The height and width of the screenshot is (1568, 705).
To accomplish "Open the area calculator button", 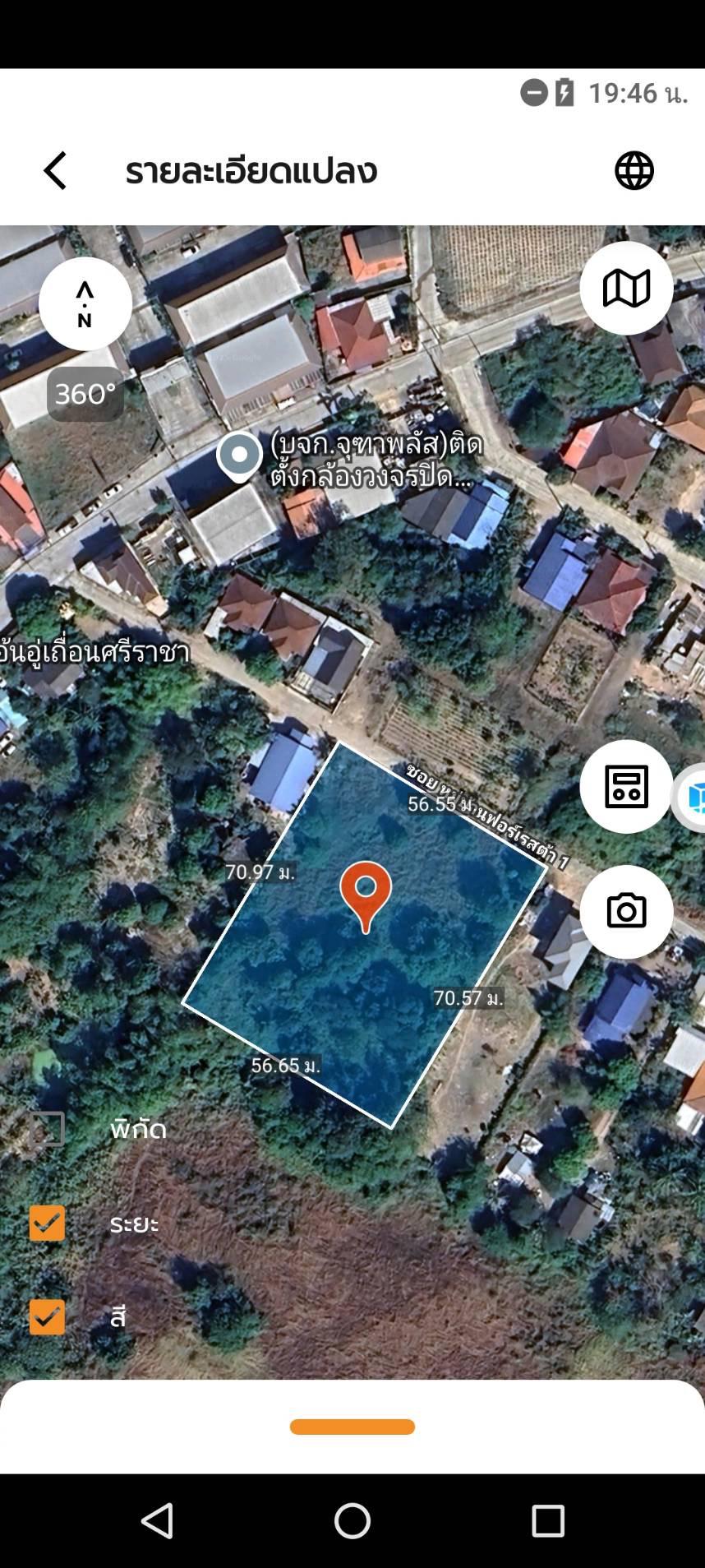I will point(626,786).
